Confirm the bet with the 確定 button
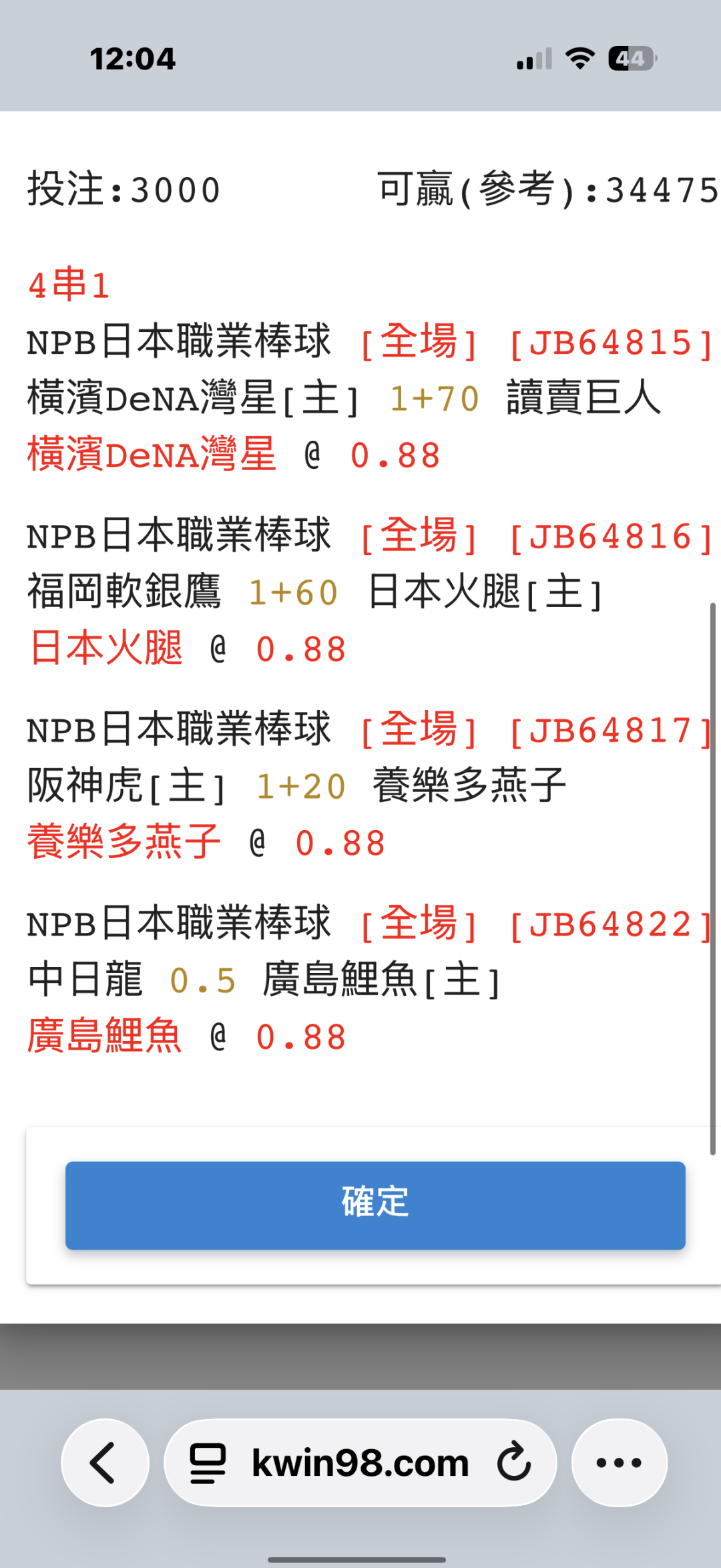The height and width of the screenshot is (1568, 721). click(375, 1205)
